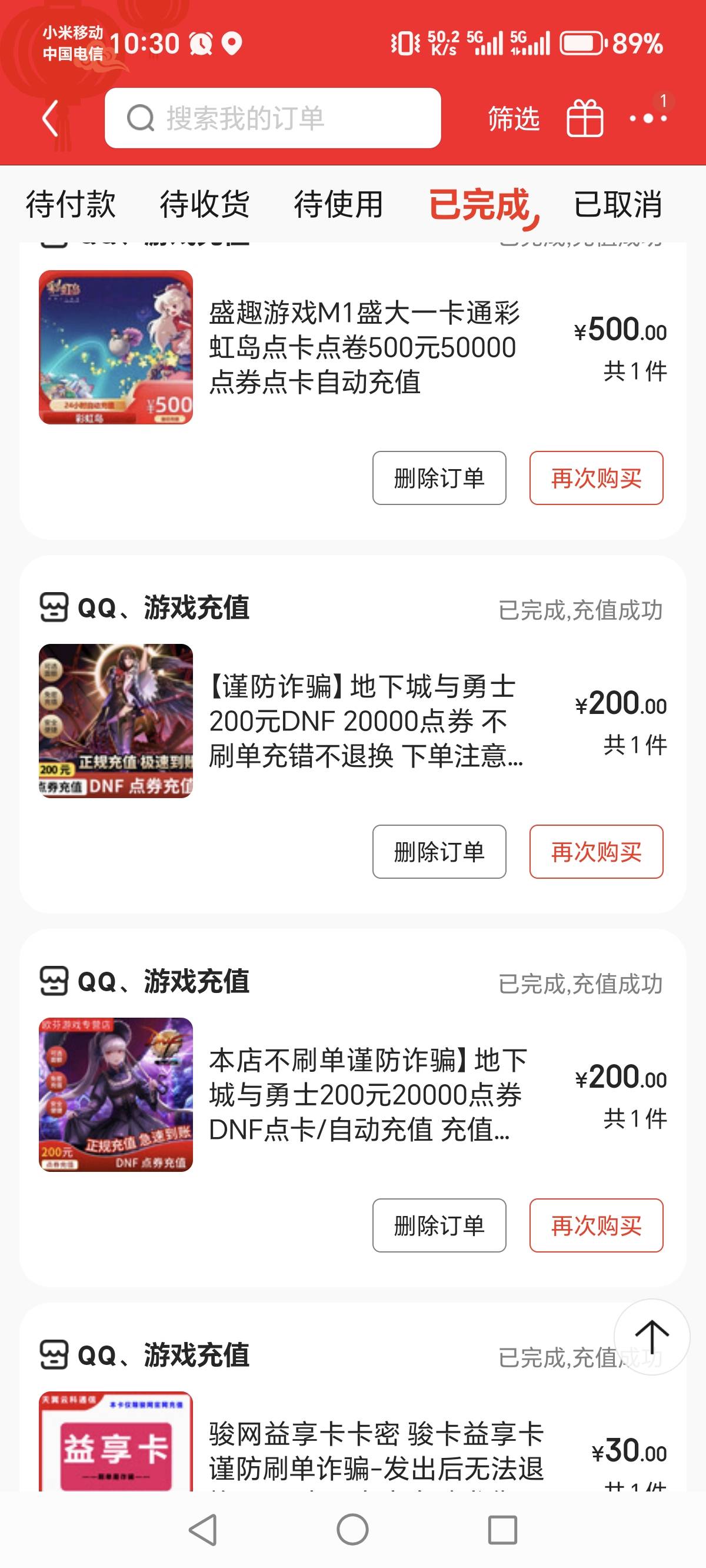Switch to the 待付款 tab

[71, 204]
